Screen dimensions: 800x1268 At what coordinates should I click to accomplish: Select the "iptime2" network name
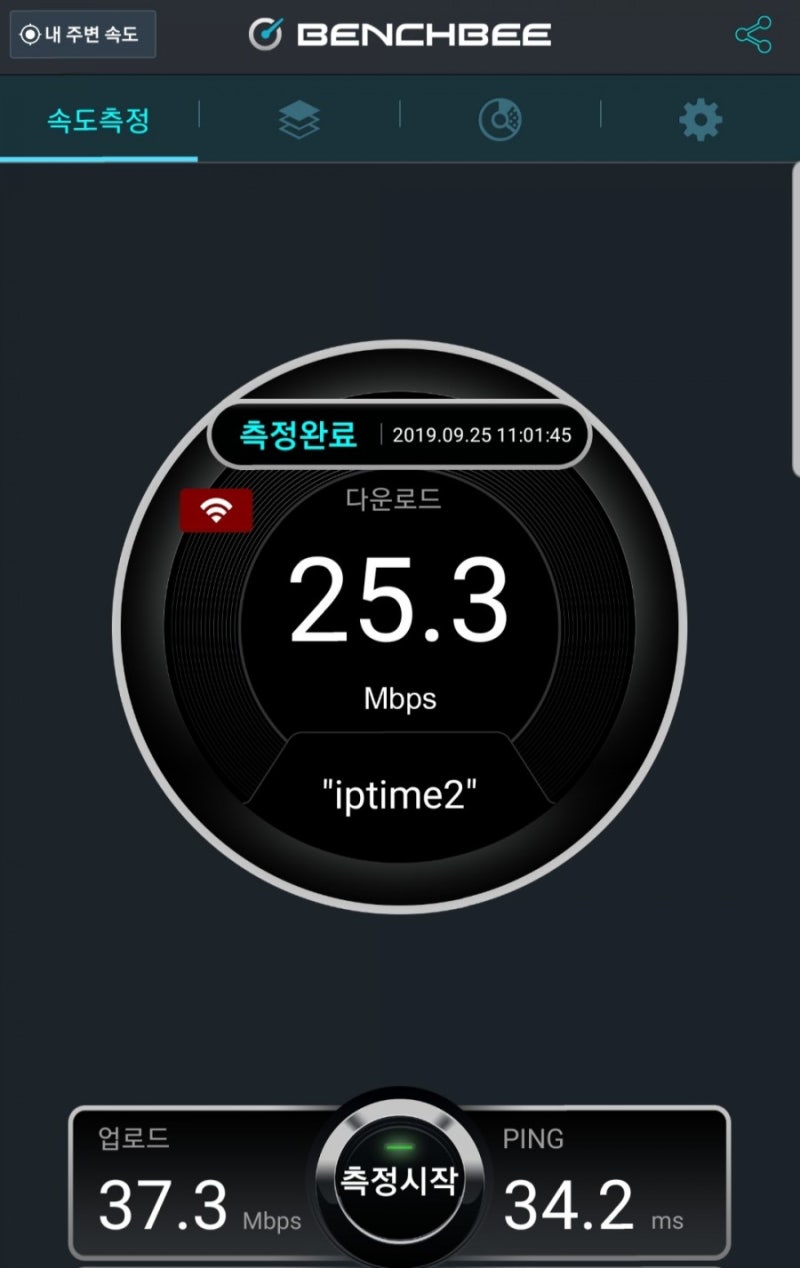click(x=400, y=793)
